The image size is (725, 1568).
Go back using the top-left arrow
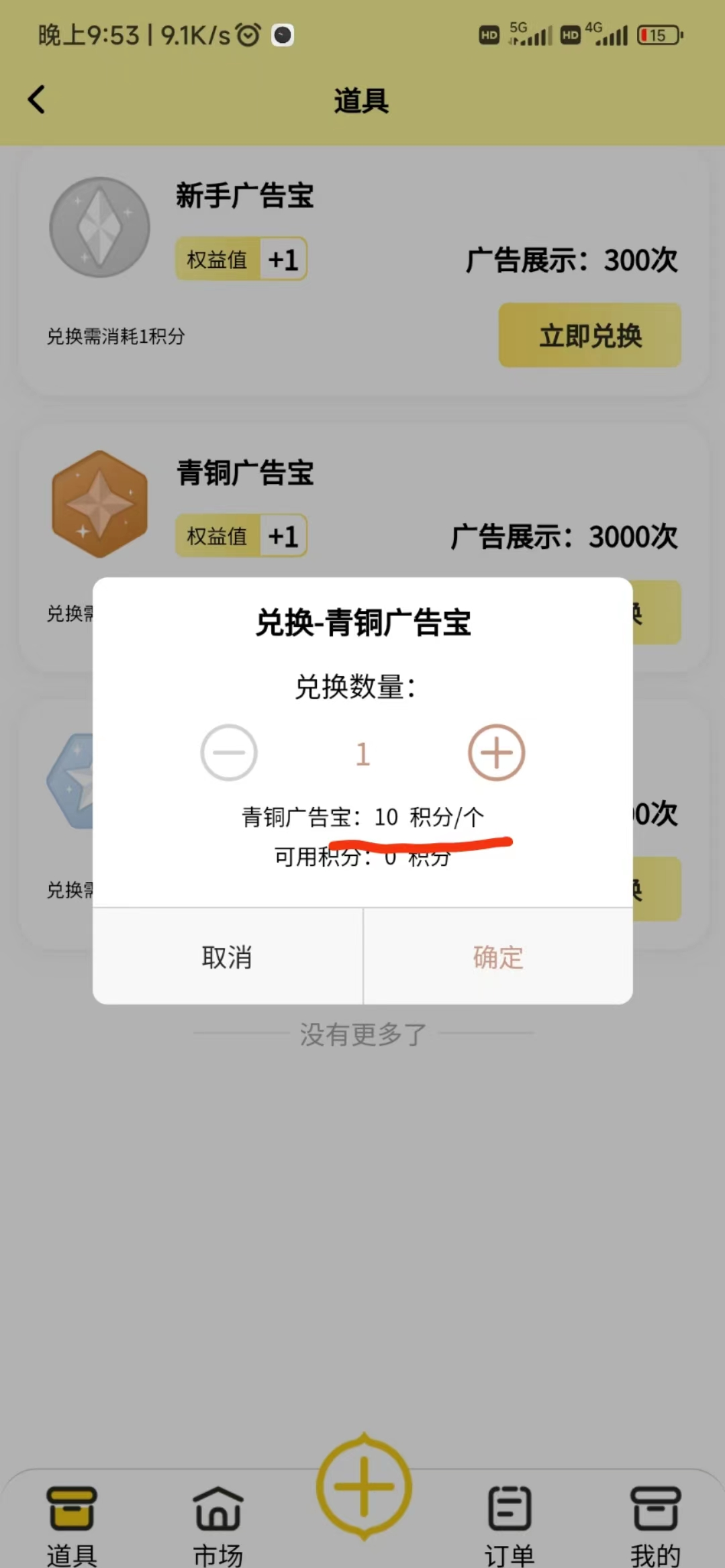(x=37, y=100)
